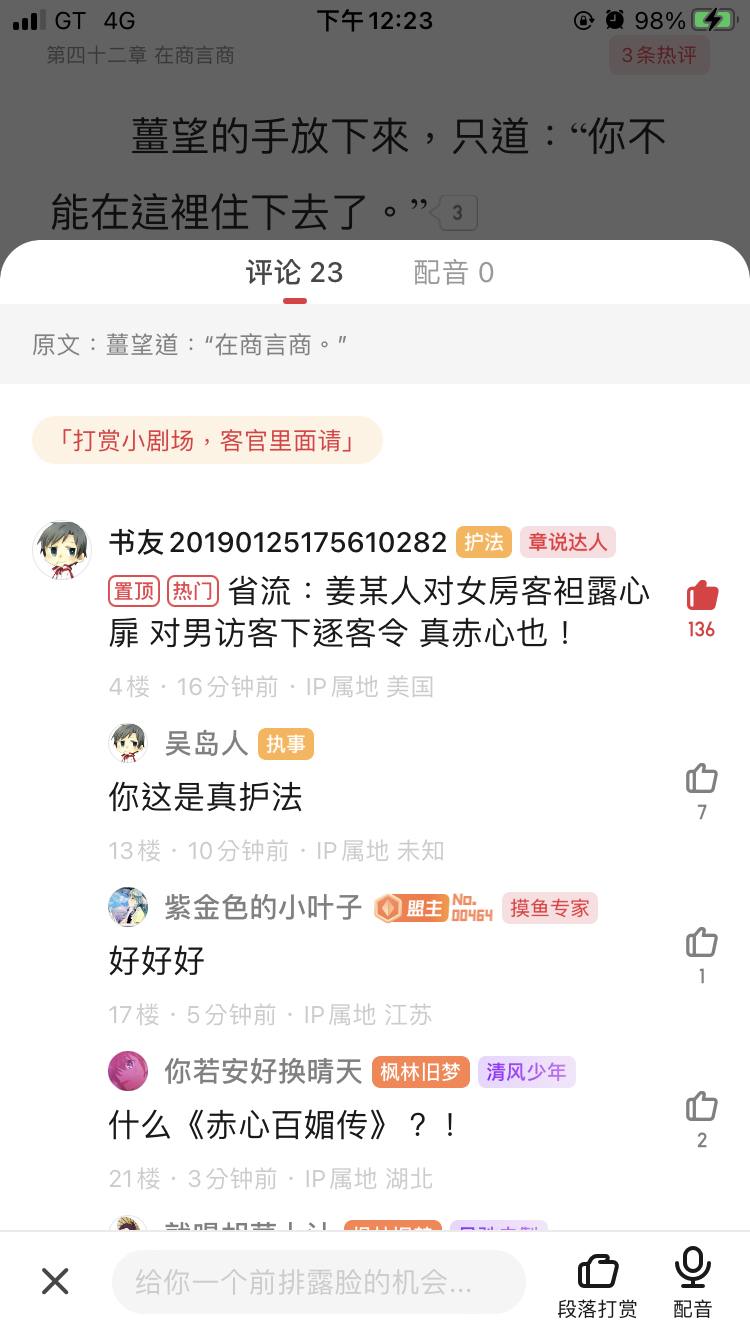The image size is (750, 1334).
Task: View 吴岛人's profile avatar
Action: 128,743
